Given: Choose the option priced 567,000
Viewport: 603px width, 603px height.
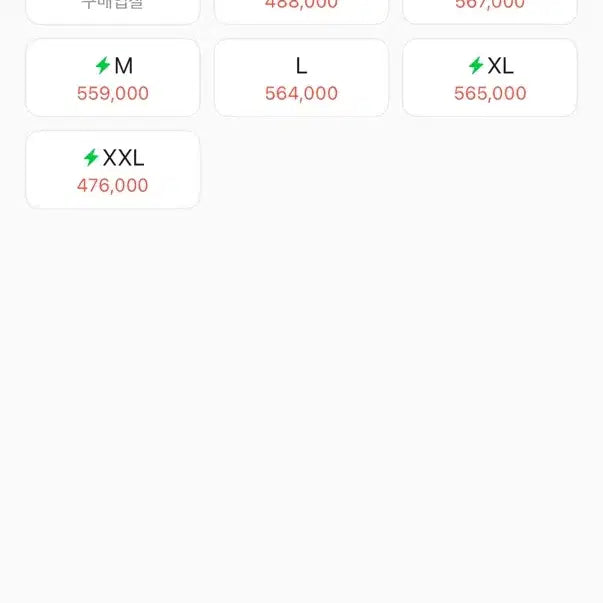Looking at the screenshot, I should click(490, 9).
